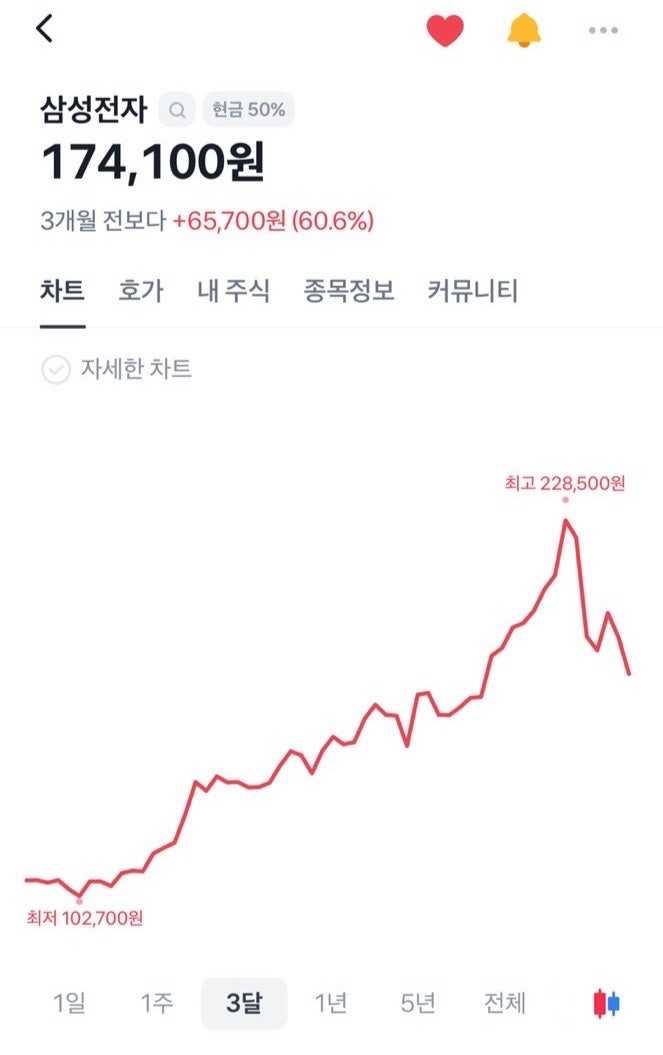Open the 종목정보 tab
The image size is (663, 1055).
[348, 291]
